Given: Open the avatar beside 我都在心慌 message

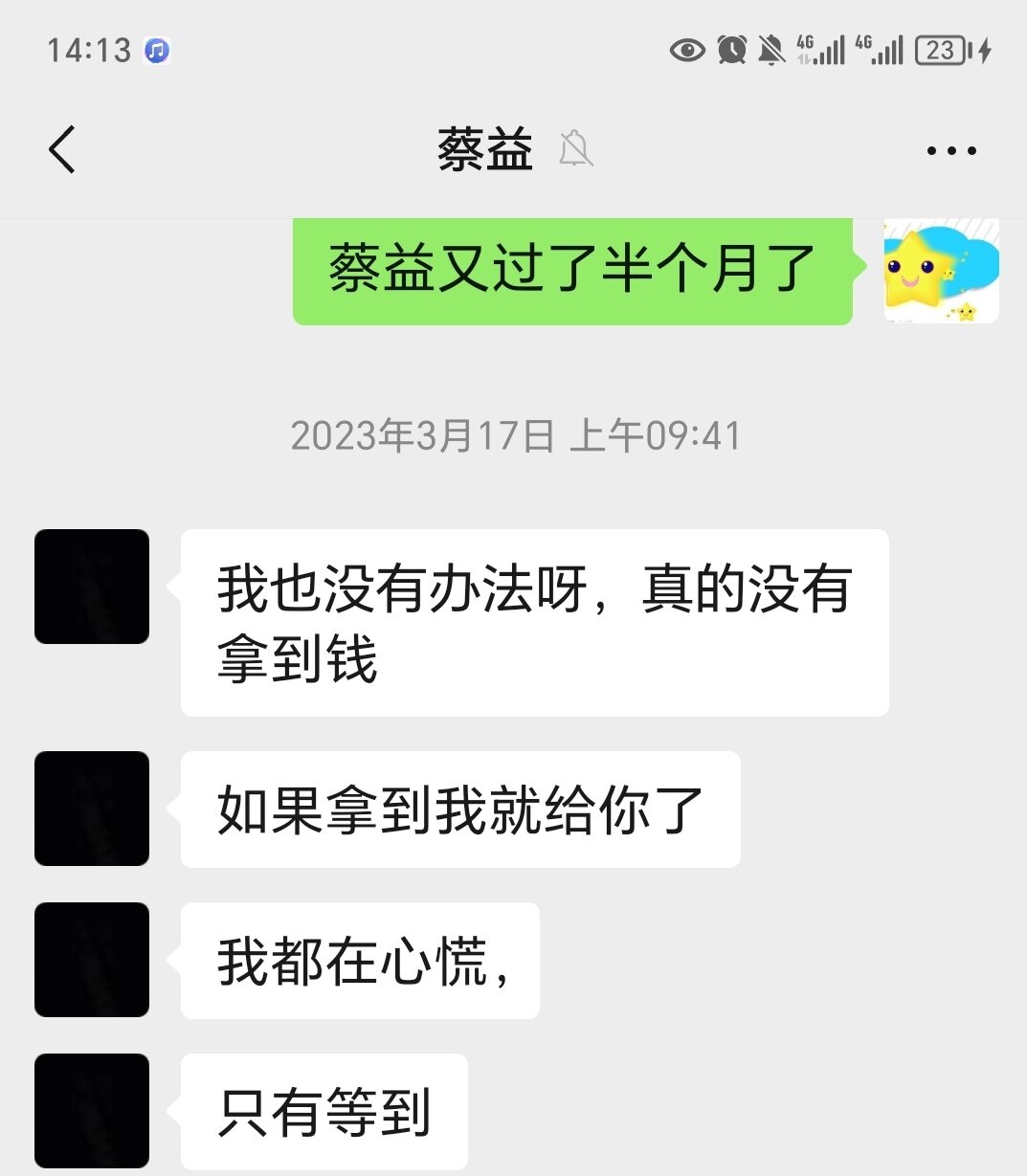Looking at the screenshot, I should click(x=92, y=960).
